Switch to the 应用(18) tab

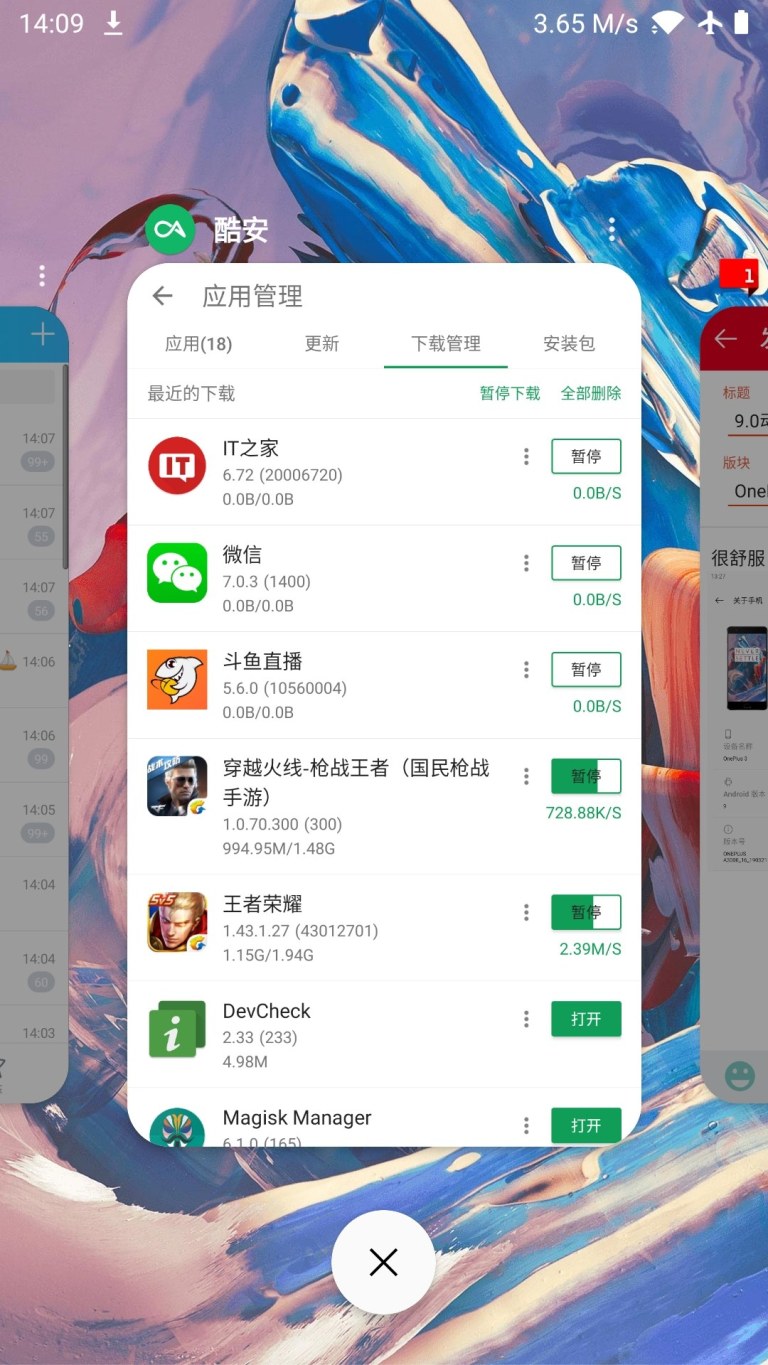click(198, 344)
